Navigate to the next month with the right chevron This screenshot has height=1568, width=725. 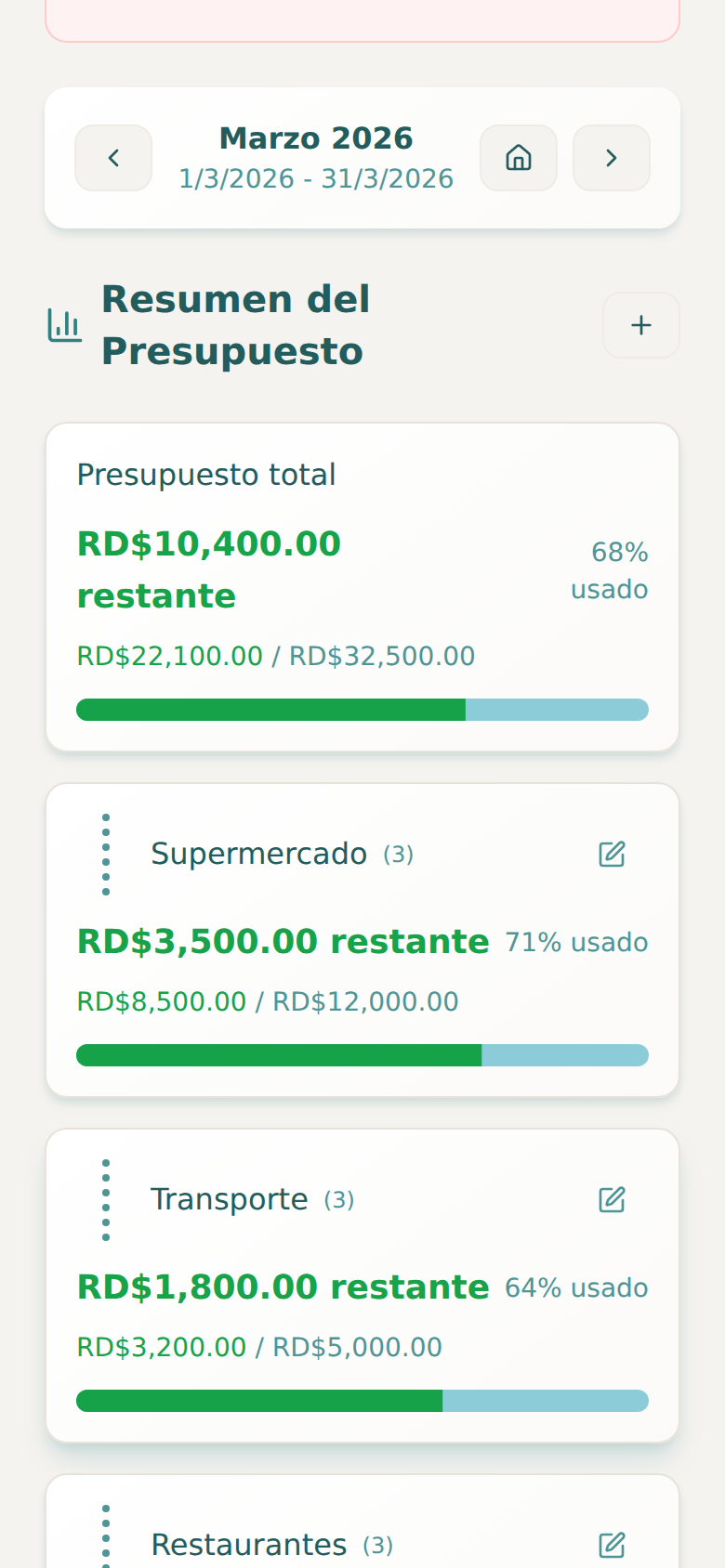611,158
